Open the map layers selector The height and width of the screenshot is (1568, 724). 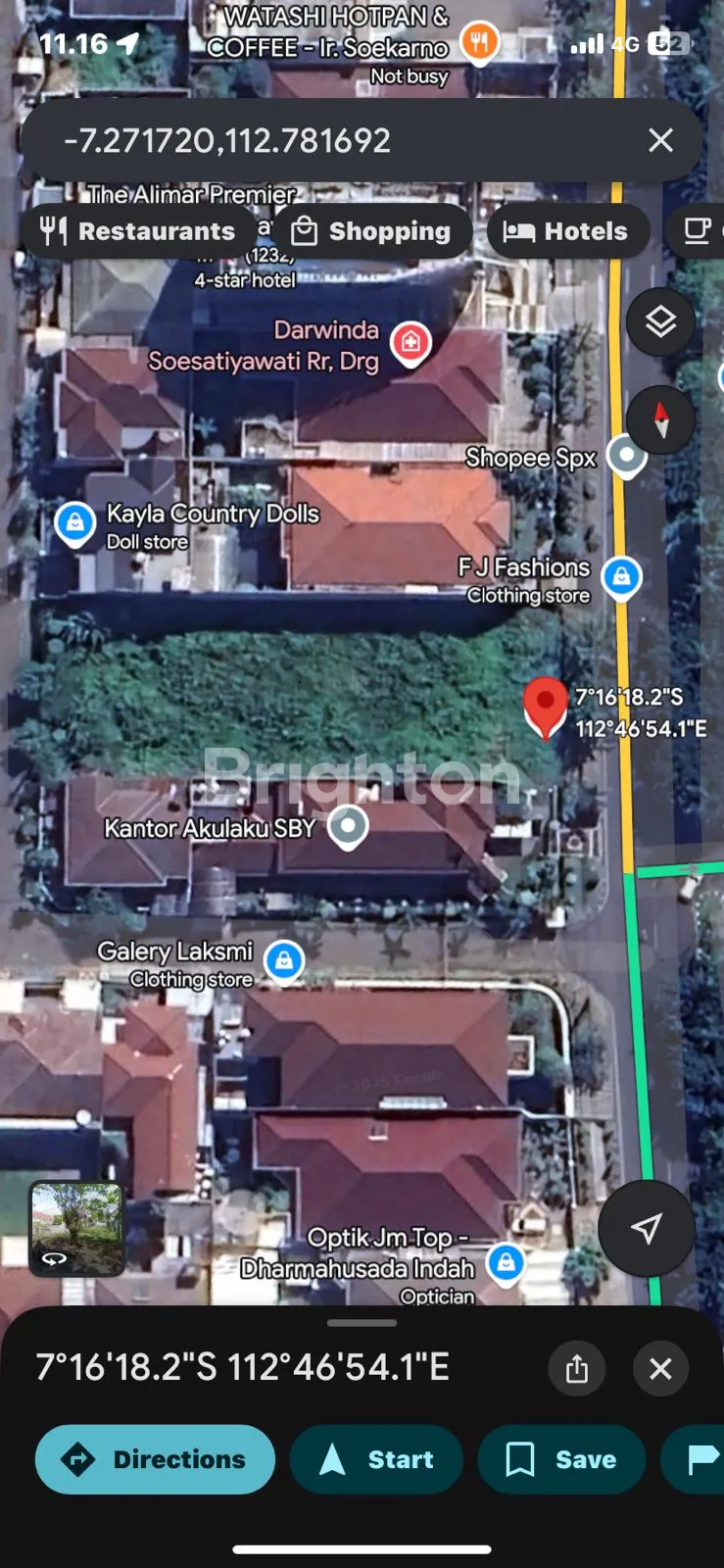coord(660,321)
